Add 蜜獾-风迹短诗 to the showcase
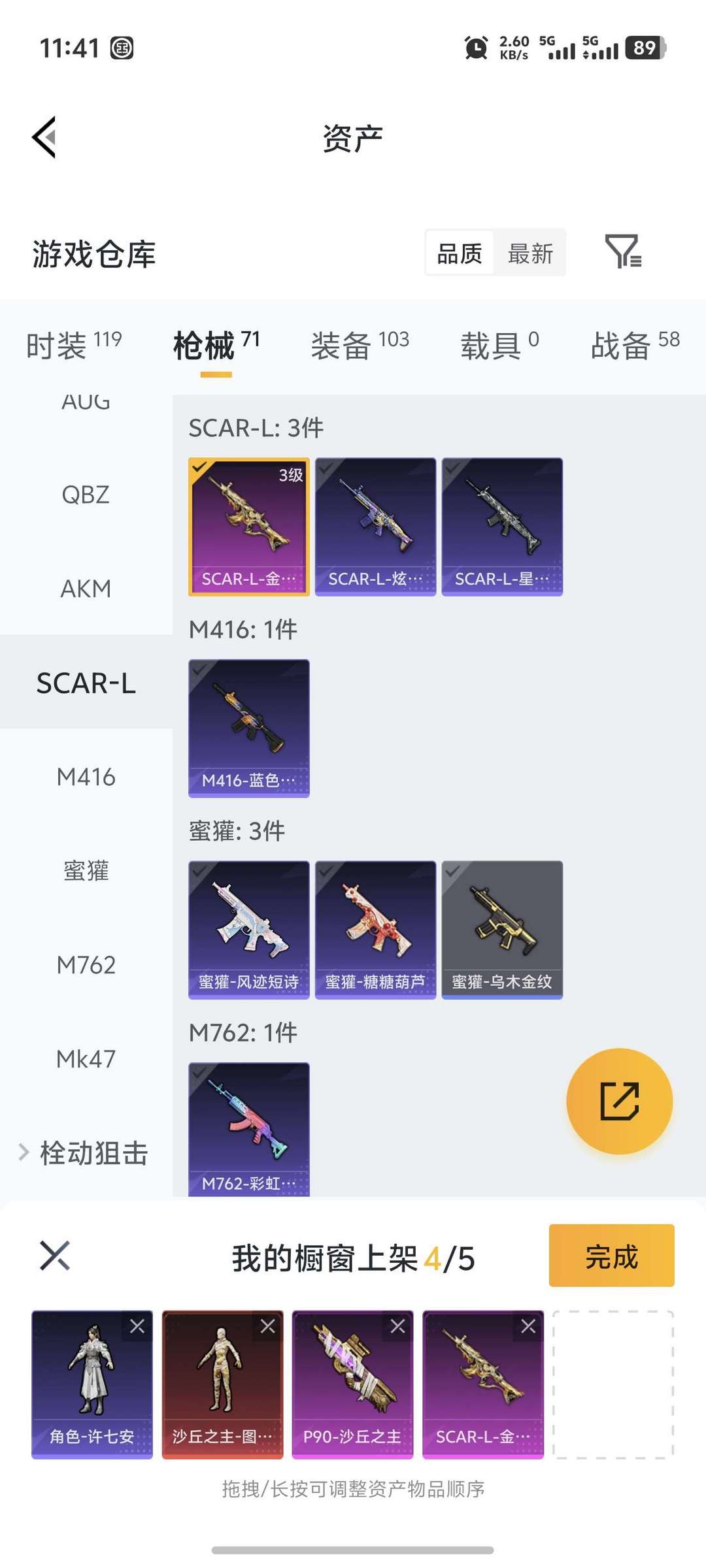The image size is (706, 1568). 248,929
